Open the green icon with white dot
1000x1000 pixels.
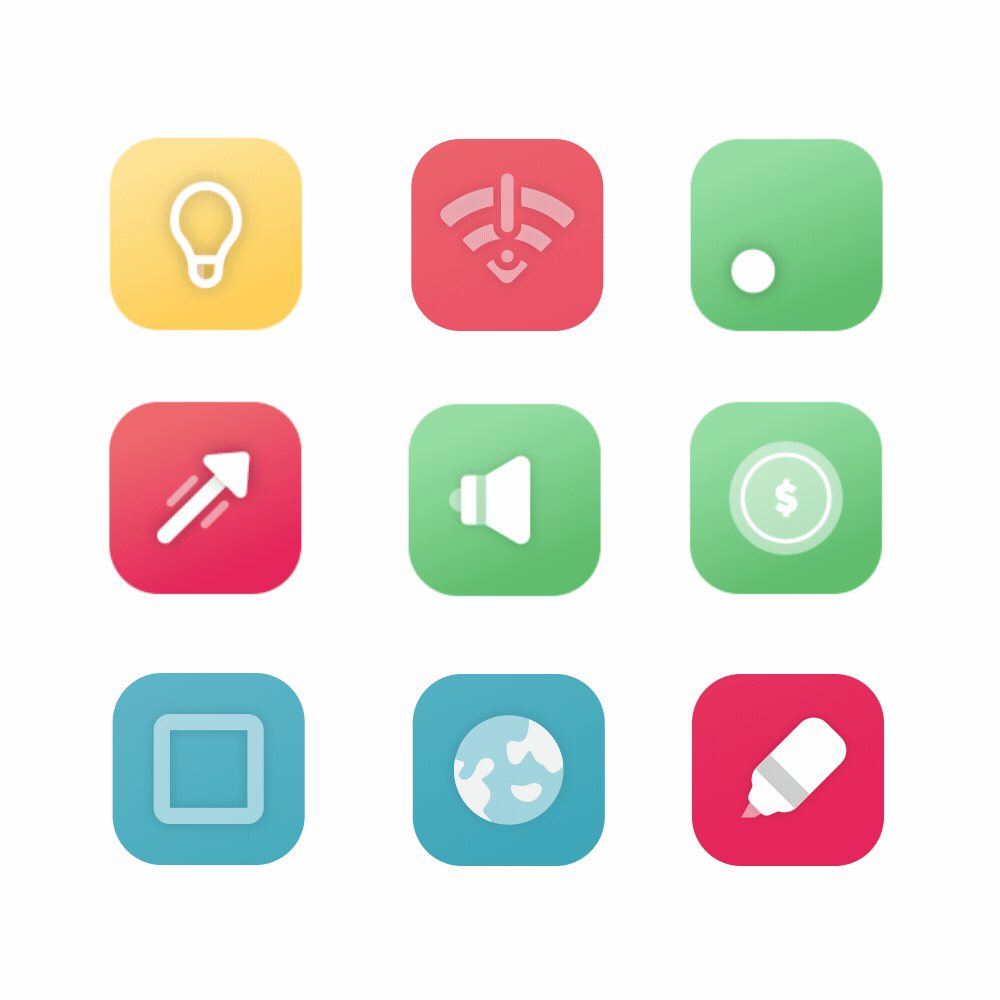pos(786,234)
